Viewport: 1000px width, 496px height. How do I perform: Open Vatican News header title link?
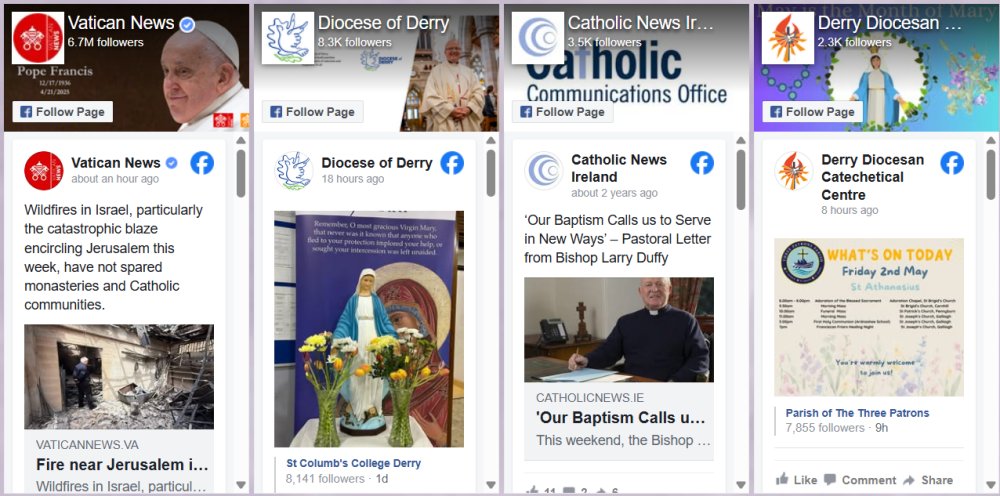click(x=118, y=22)
